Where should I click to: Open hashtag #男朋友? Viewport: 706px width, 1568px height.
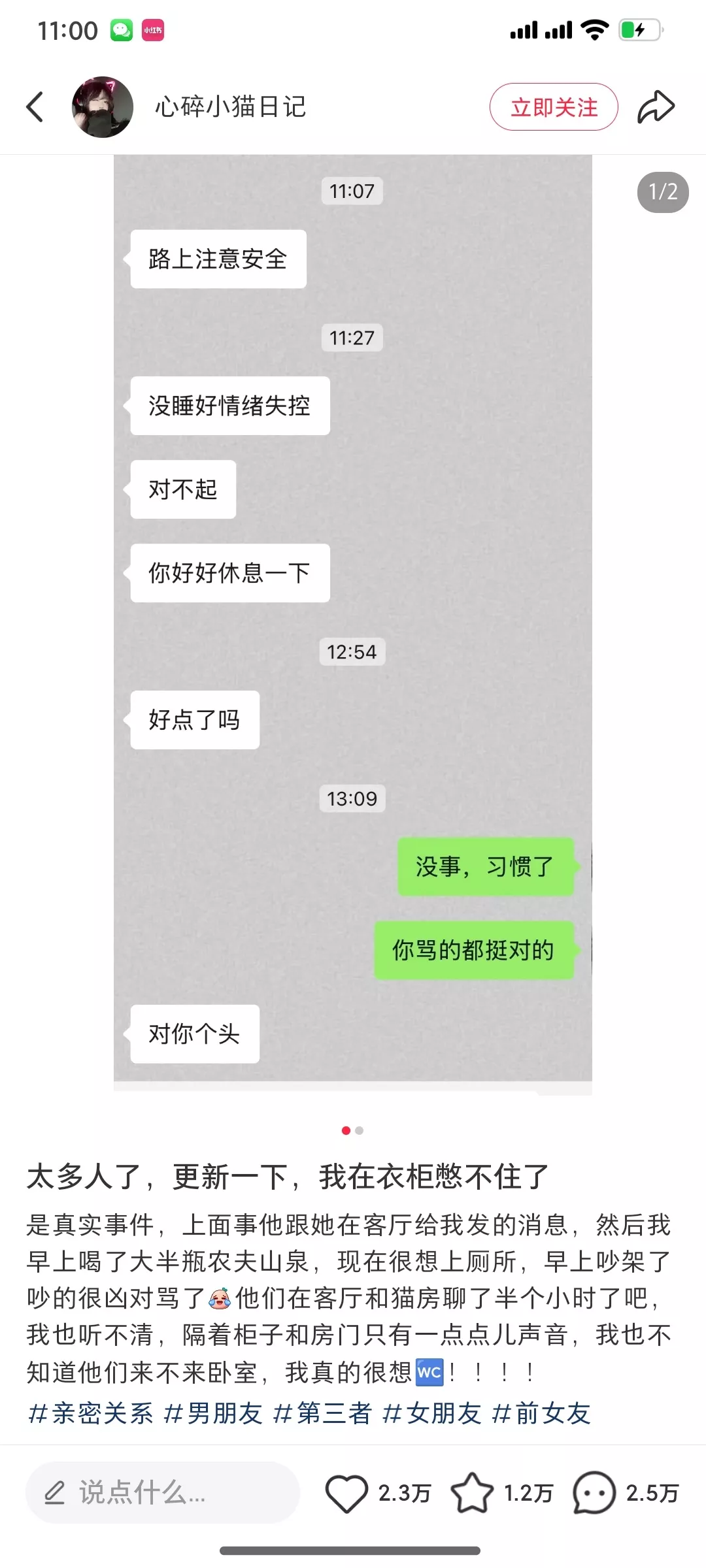[x=213, y=1414]
